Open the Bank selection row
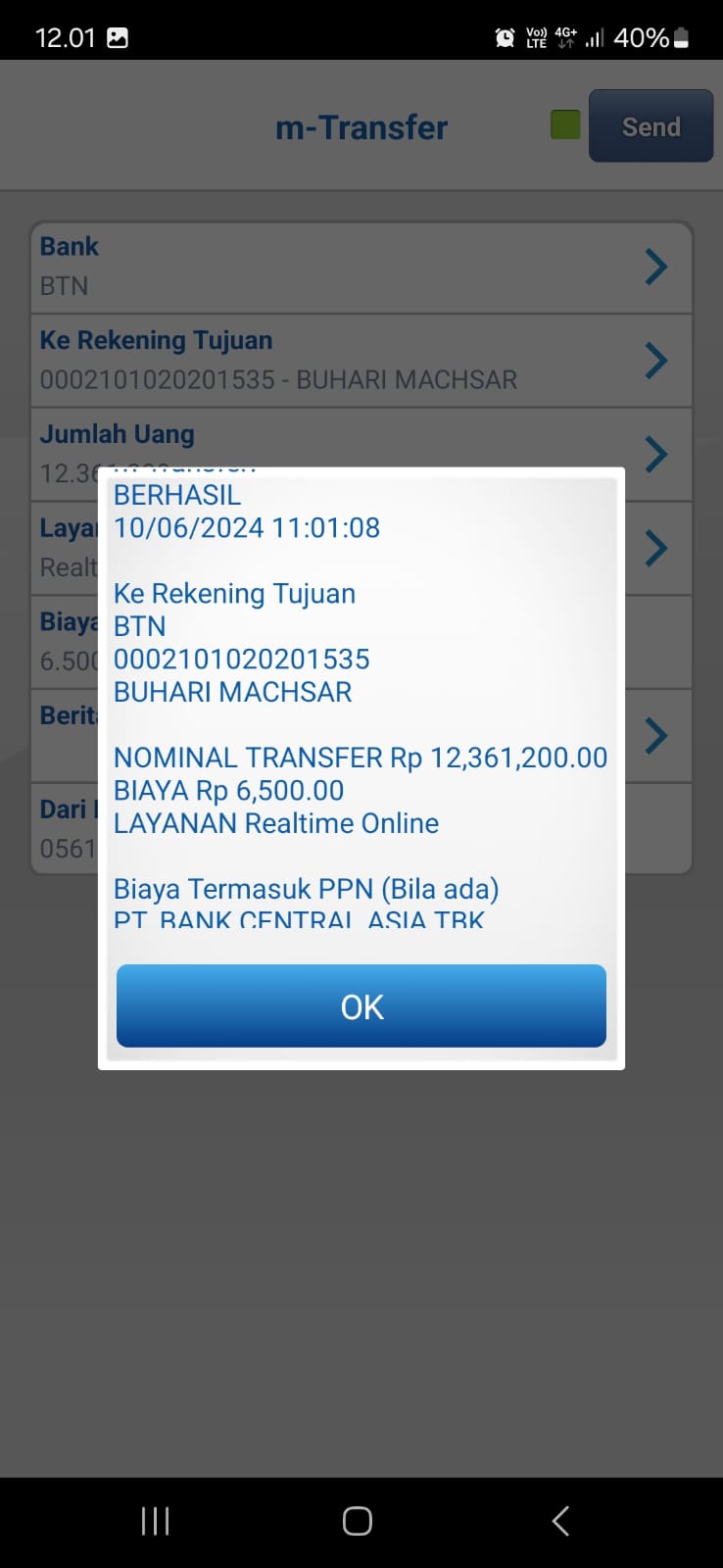The image size is (723, 1568). tap(361, 267)
